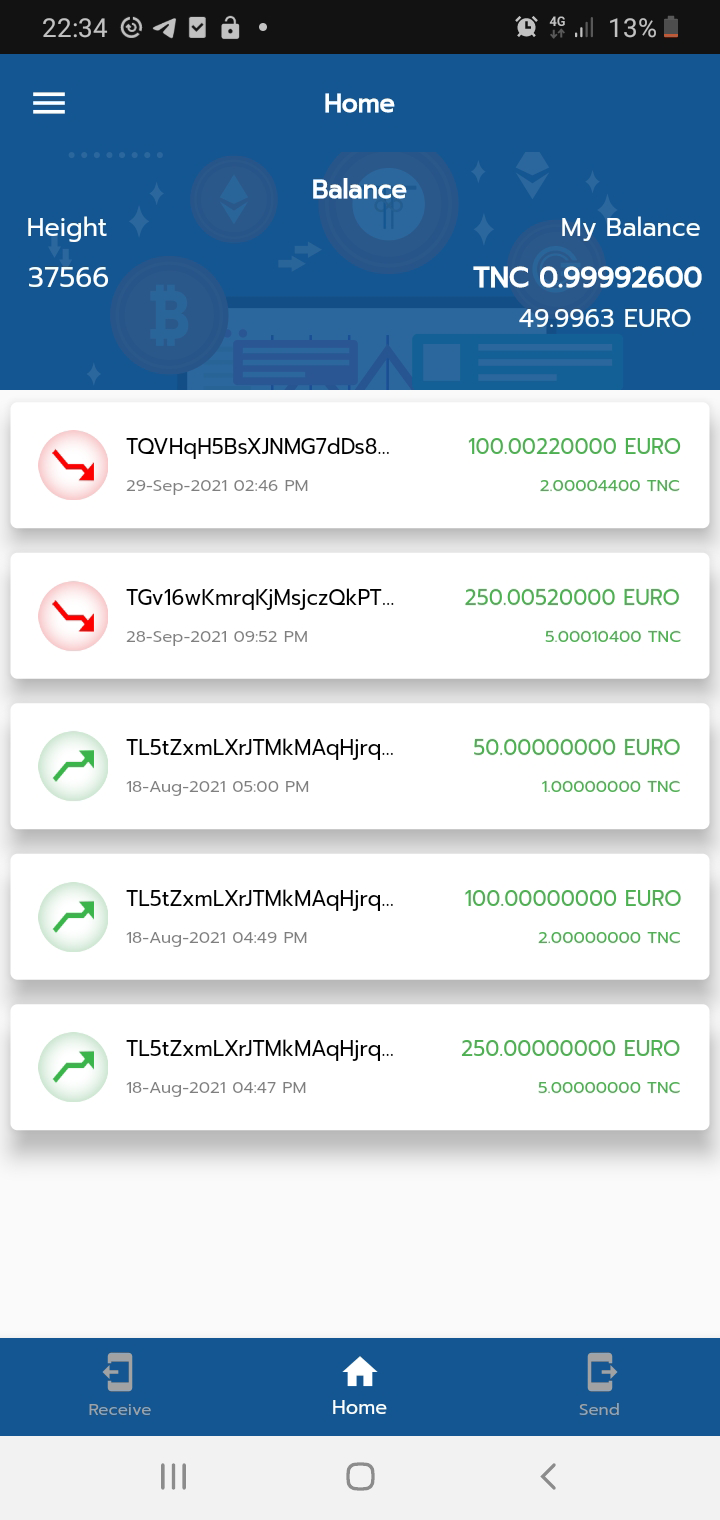The height and width of the screenshot is (1520, 720).
Task: Select the Home tab in bottom bar
Action: click(359, 1385)
